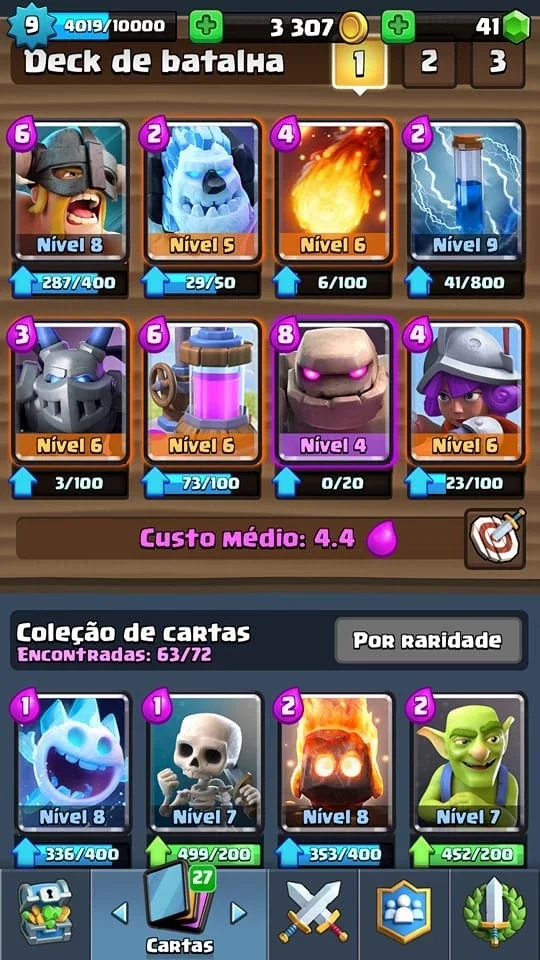The width and height of the screenshot is (540, 960).
Task: Open the Fireball card
Action: [x=335, y=191]
